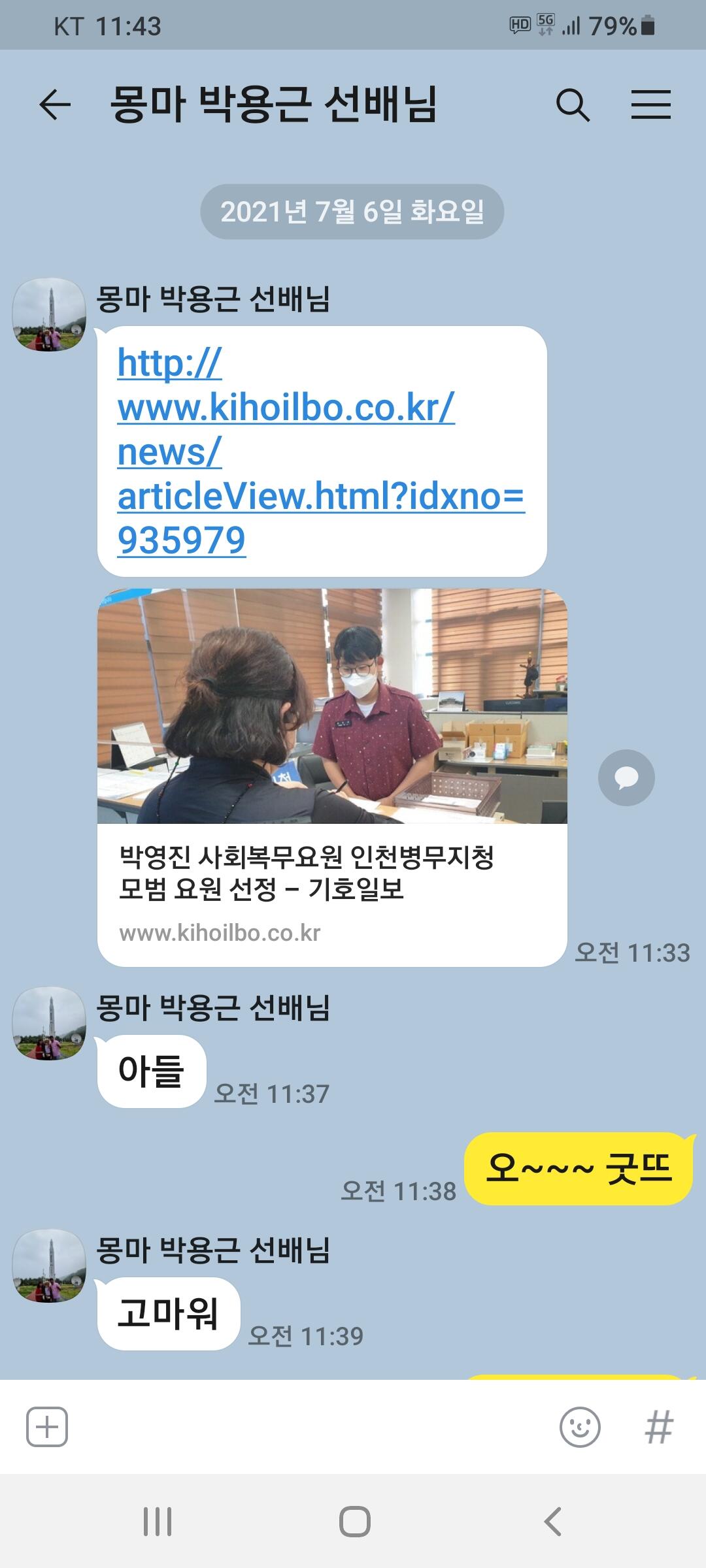Open the attachment plus button
Screen dimensions: 706x1568
click(x=47, y=1427)
